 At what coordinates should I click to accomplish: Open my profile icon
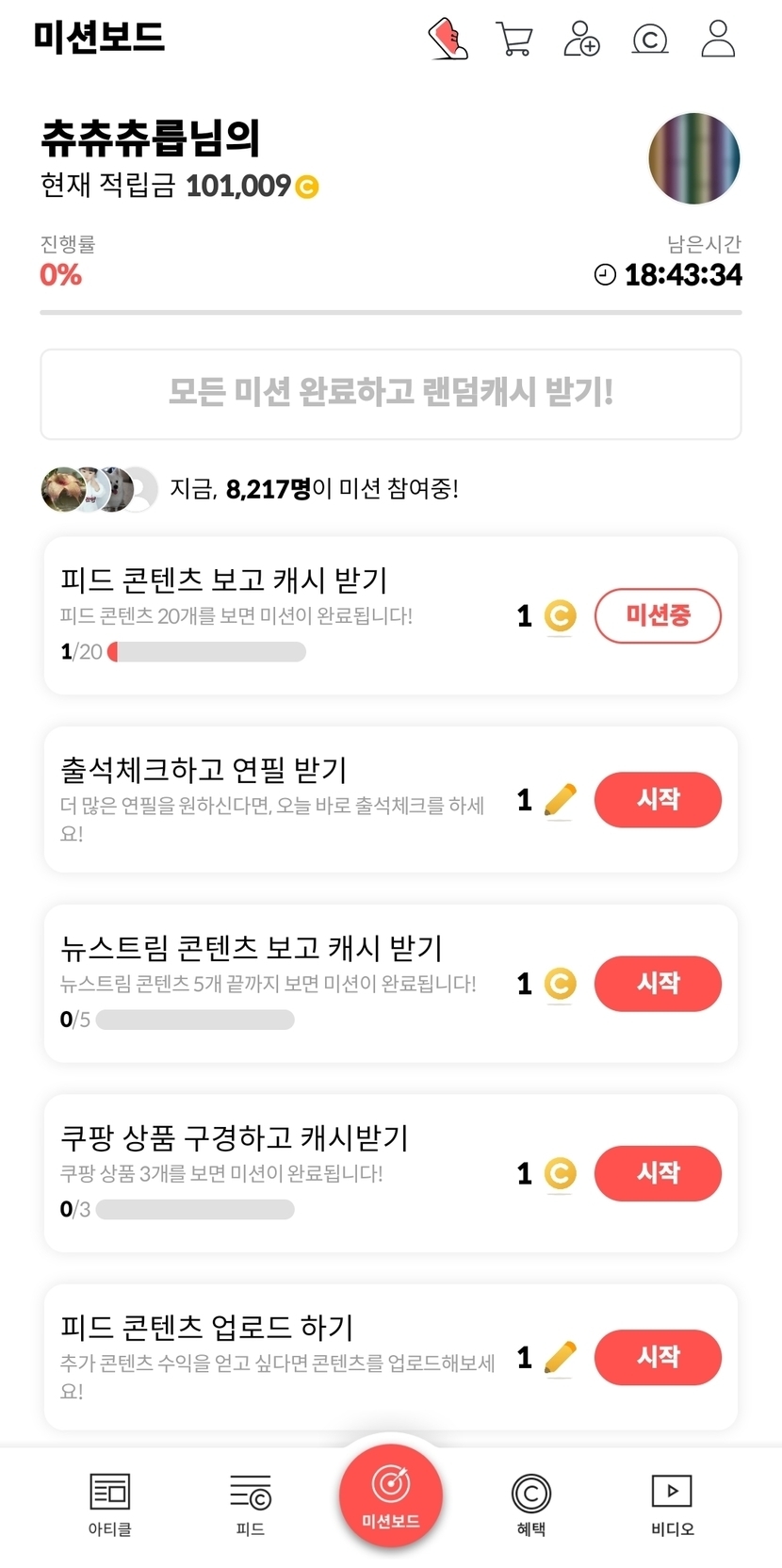coord(718,40)
